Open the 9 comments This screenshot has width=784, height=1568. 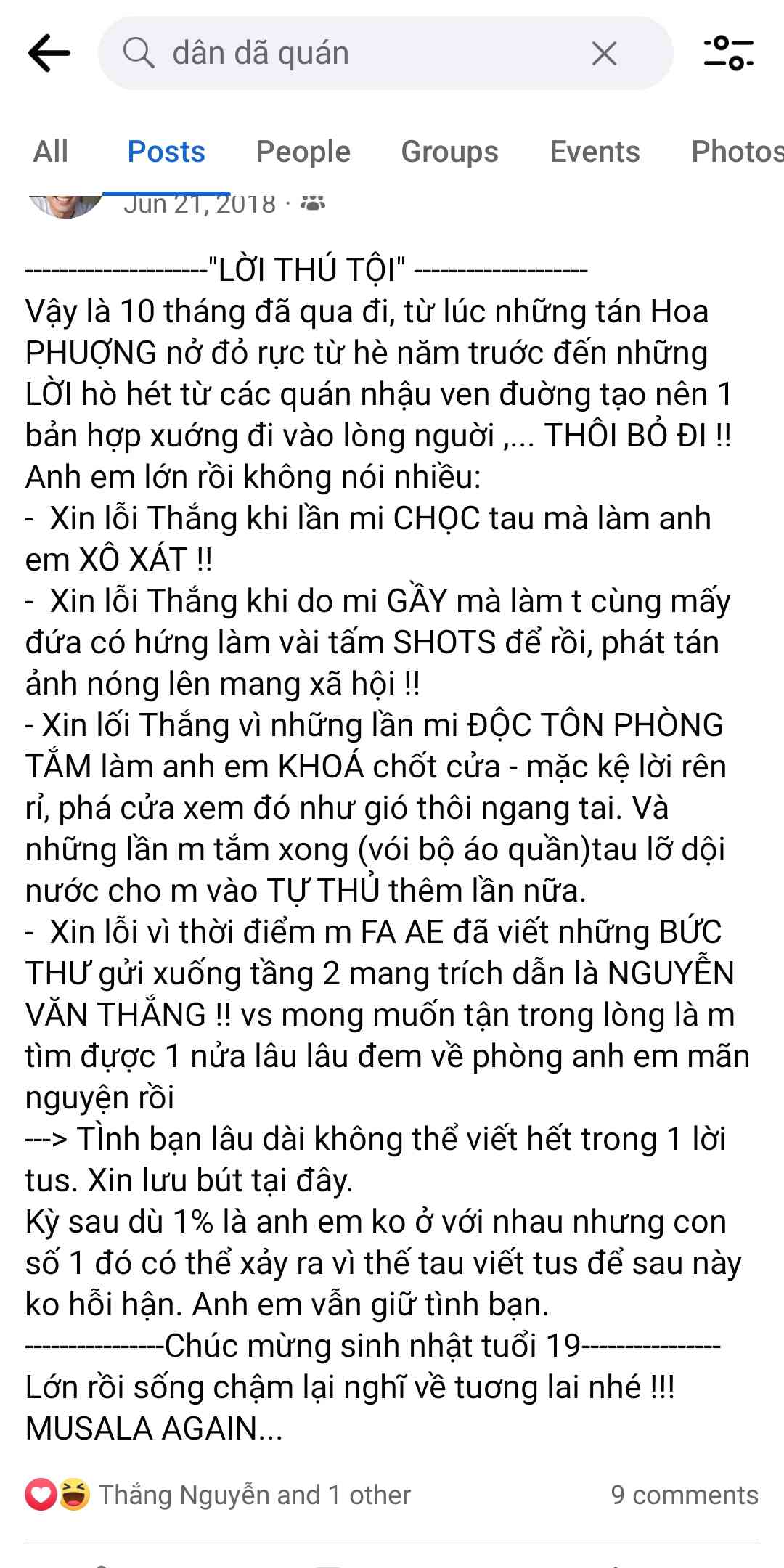click(684, 1495)
